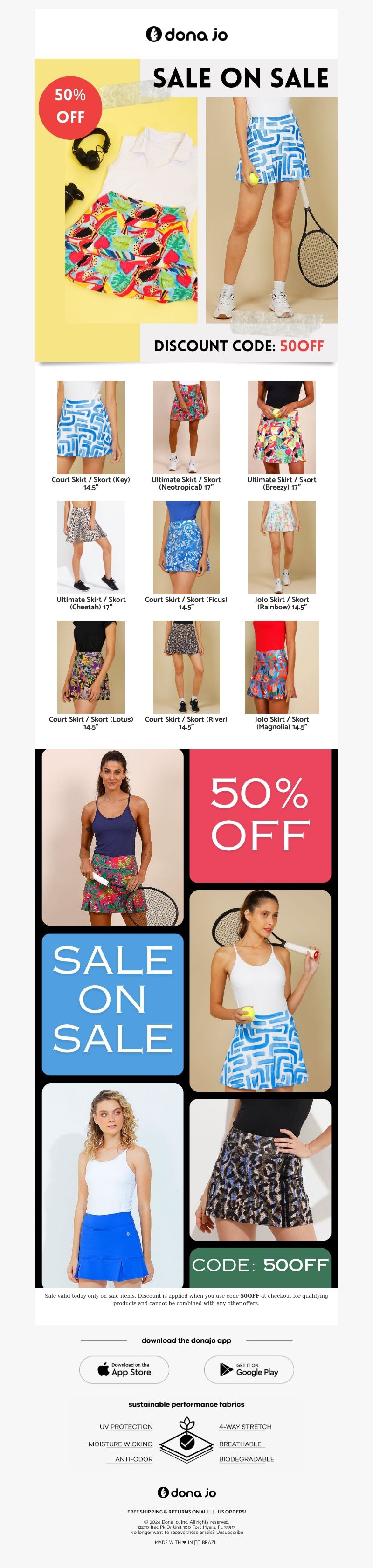View Ultimate Skirt / Skort (Neotropical) item
Image resolution: width=373 pixels, height=1568 pixels.
pyautogui.click(x=186, y=427)
